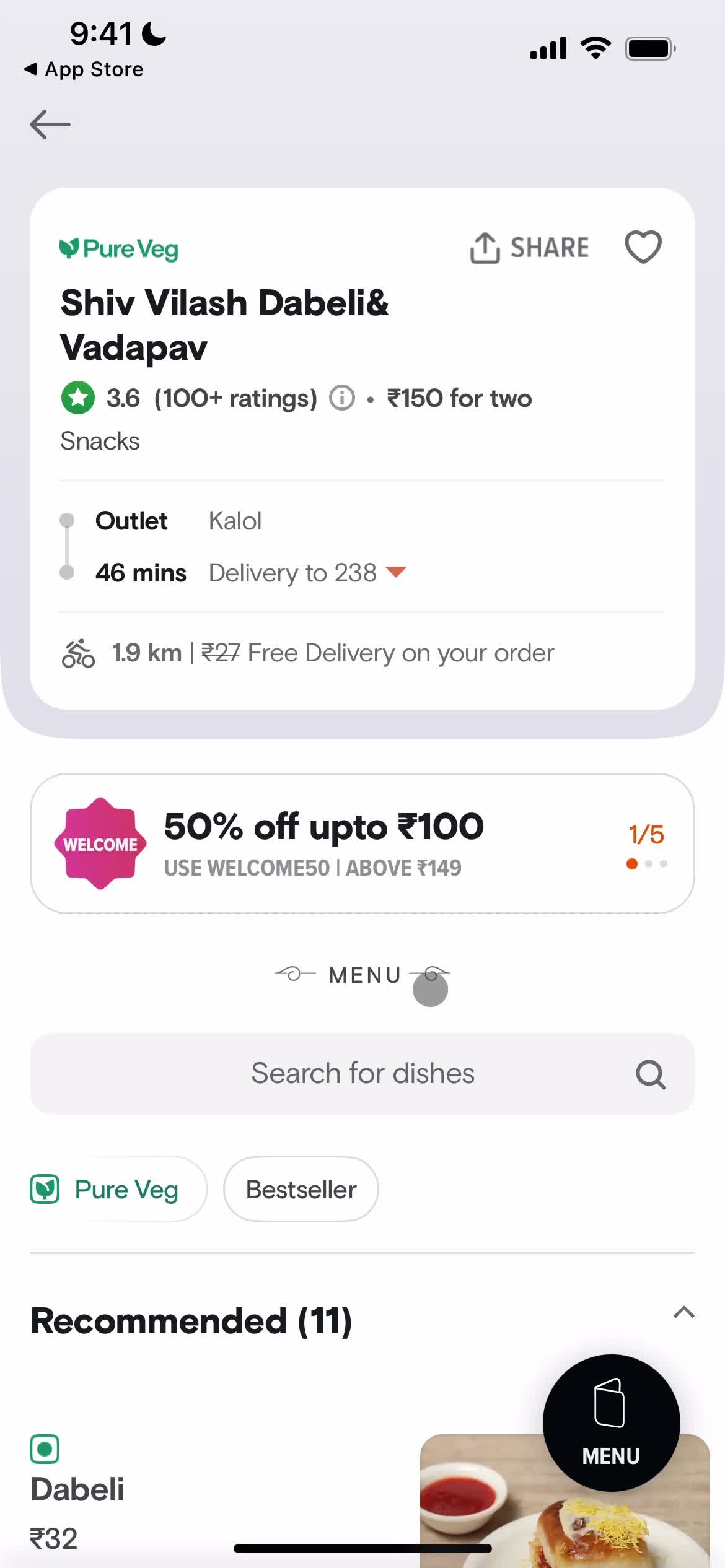The height and width of the screenshot is (1568, 725).
Task: Return to App Store
Action: pyautogui.click(x=84, y=69)
